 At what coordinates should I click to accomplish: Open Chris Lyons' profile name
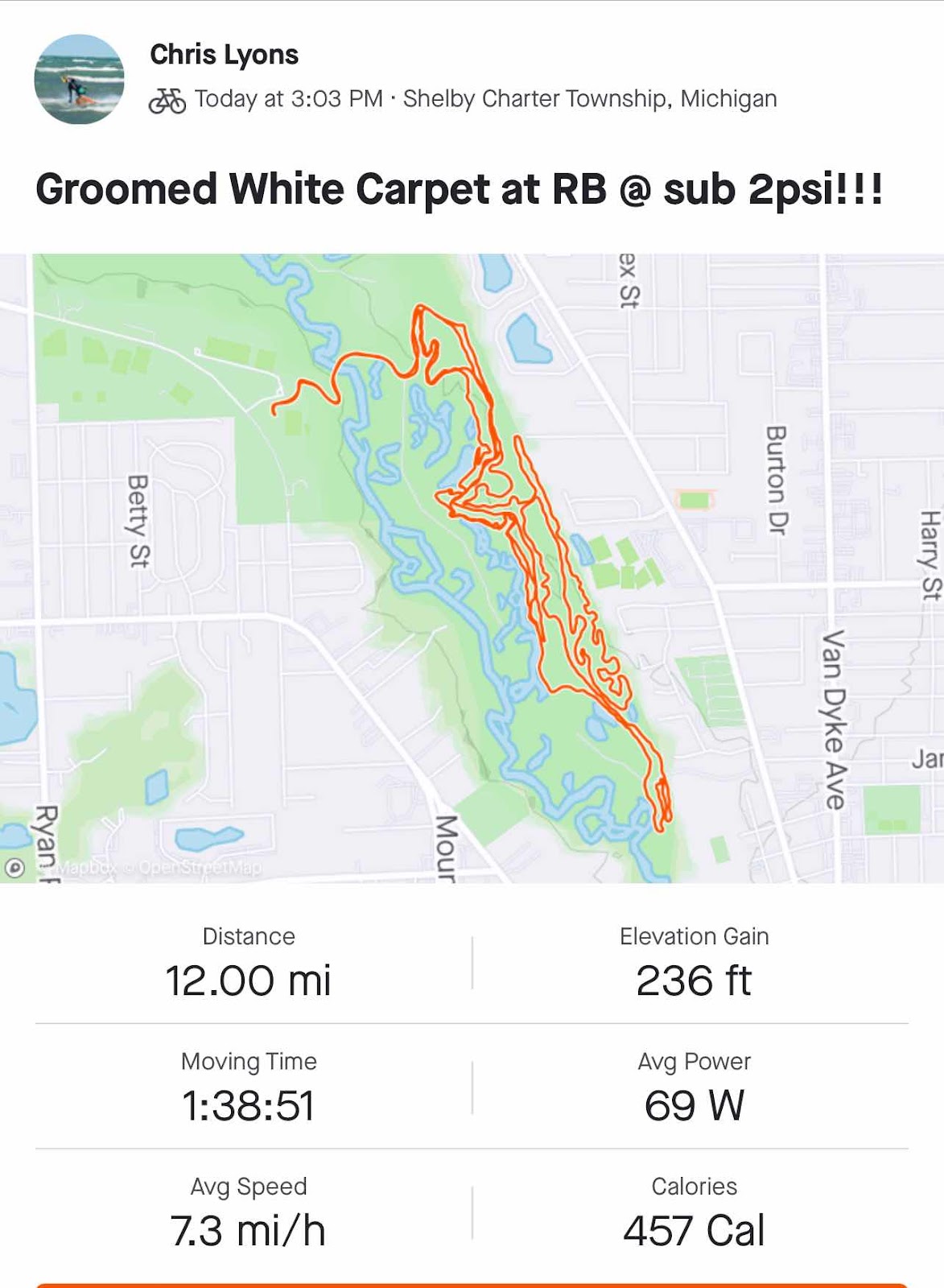pyautogui.click(x=224, y=55)
